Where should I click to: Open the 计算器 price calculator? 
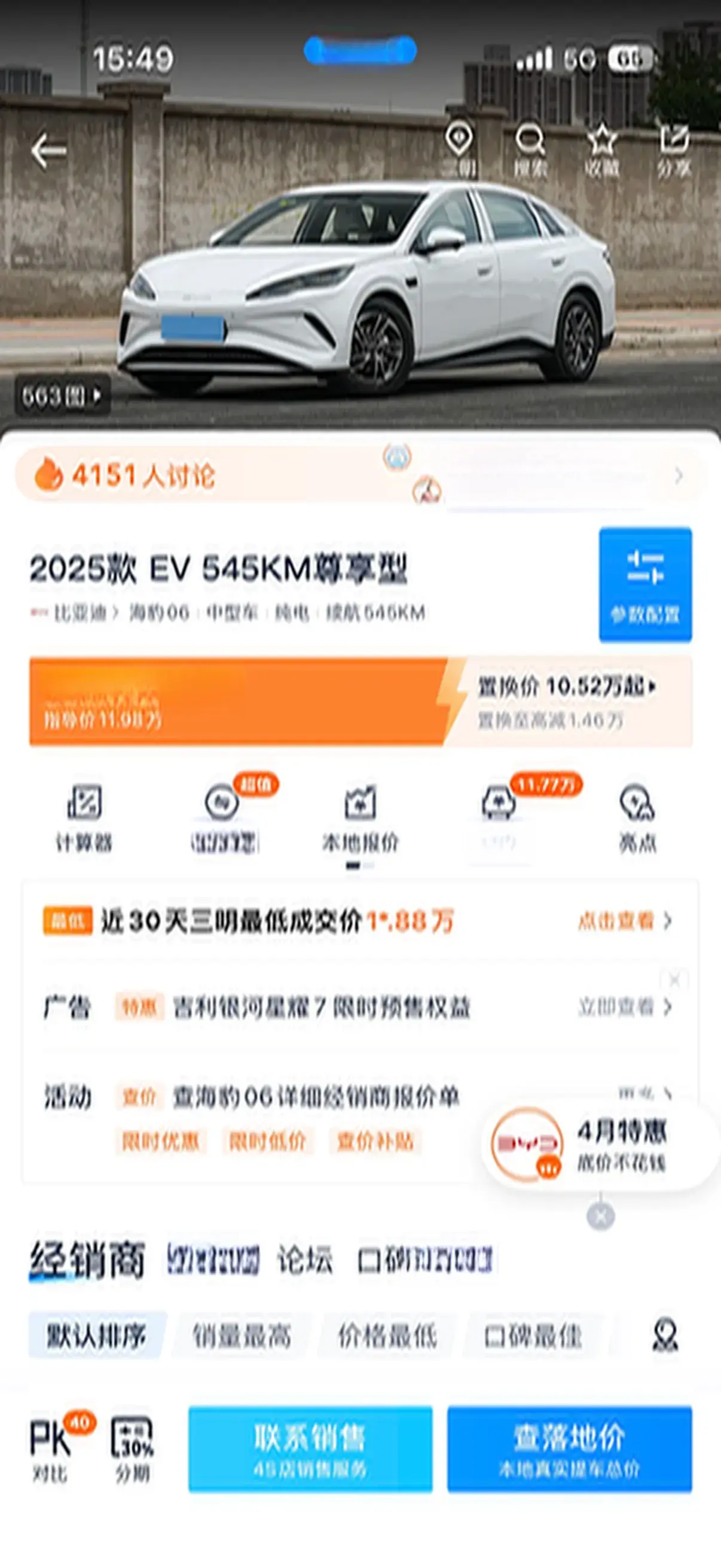tap(84, 819)
